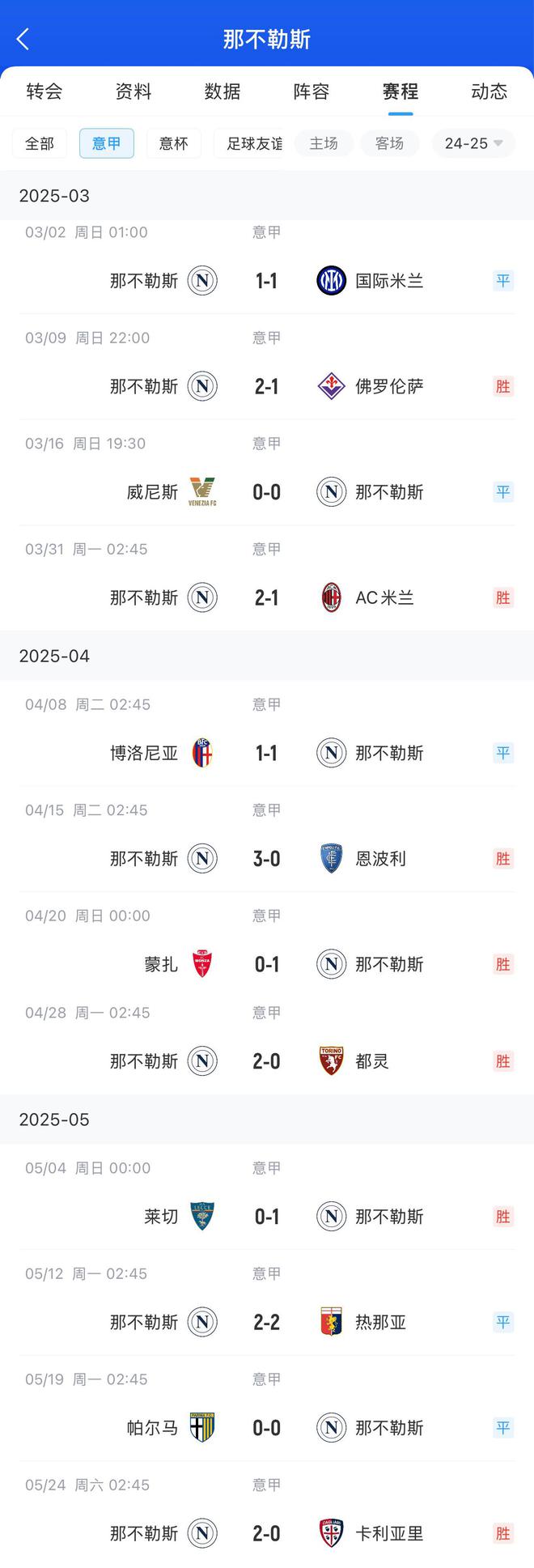
Task: View the 威尼斯 vs 那不勒斯 match
Action: tap(267, 492)
